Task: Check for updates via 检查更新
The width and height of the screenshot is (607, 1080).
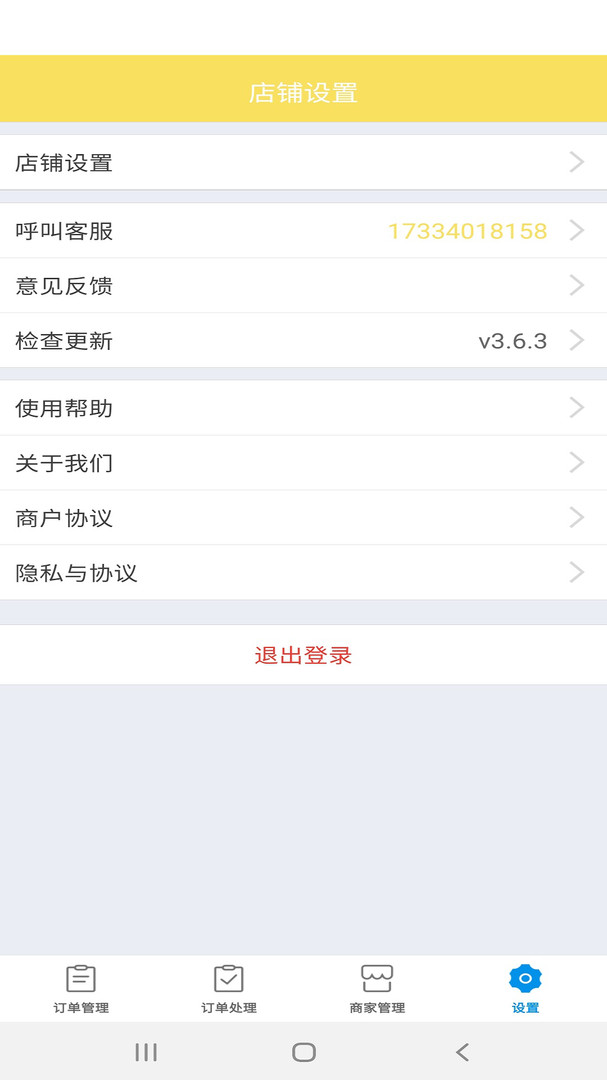Action: (303, 341)
